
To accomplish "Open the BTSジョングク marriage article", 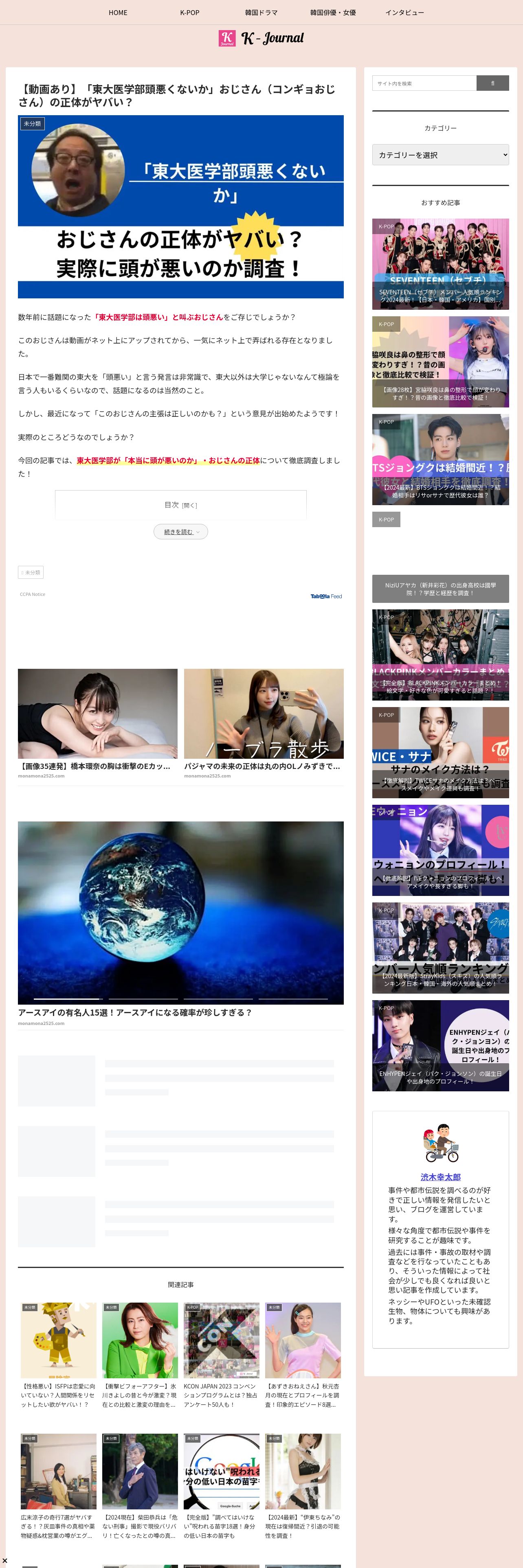I will [x=440, y=459].
